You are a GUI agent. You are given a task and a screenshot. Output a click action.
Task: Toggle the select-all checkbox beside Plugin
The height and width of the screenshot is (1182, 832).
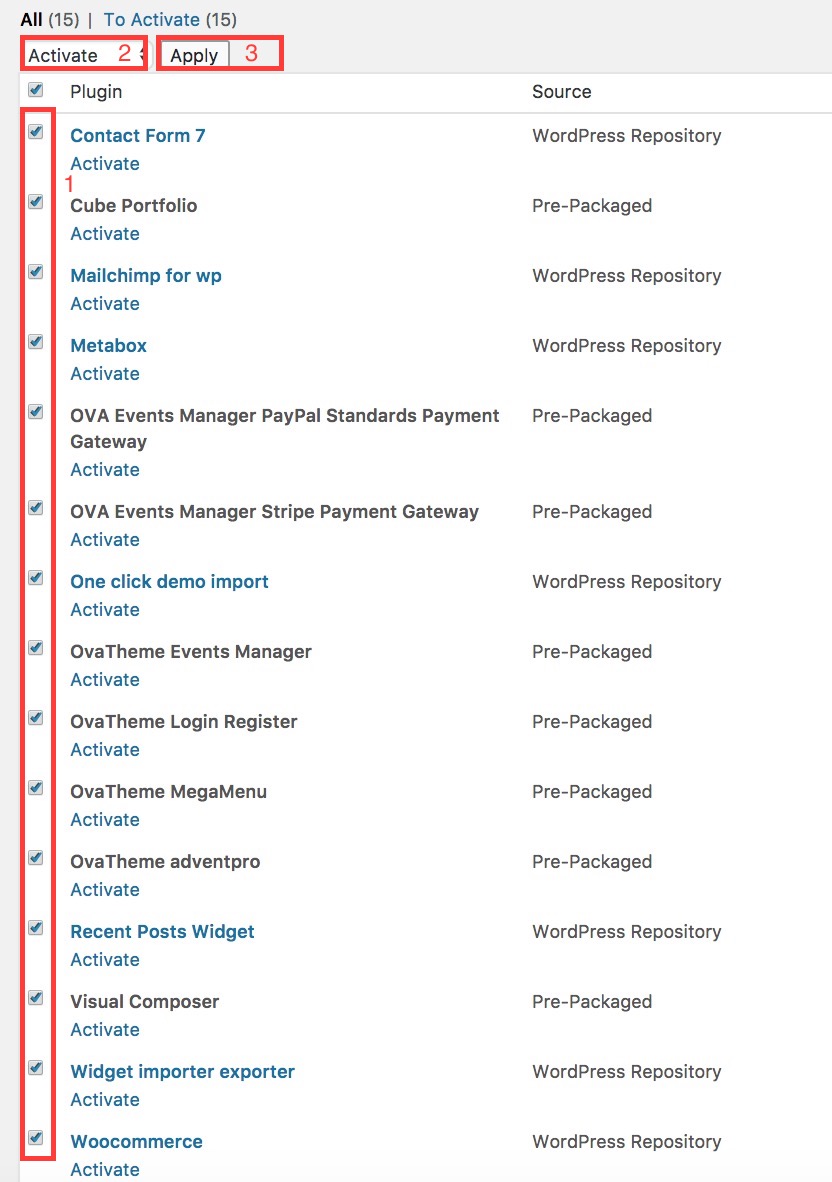click(35, 90)
